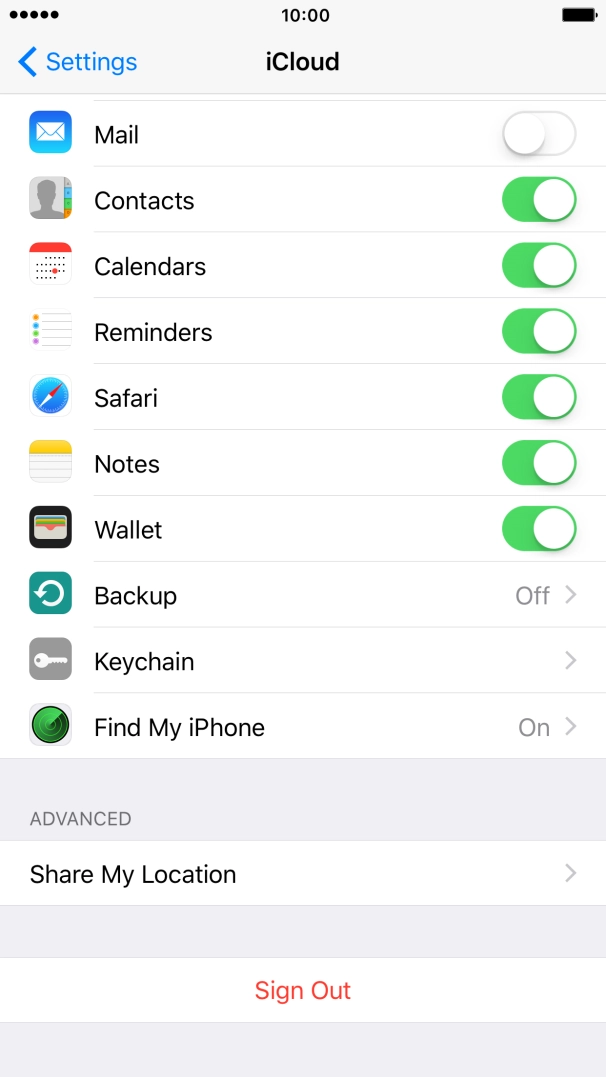
Task: Switch off Safari iCloud sync
Action: point(538,398)
